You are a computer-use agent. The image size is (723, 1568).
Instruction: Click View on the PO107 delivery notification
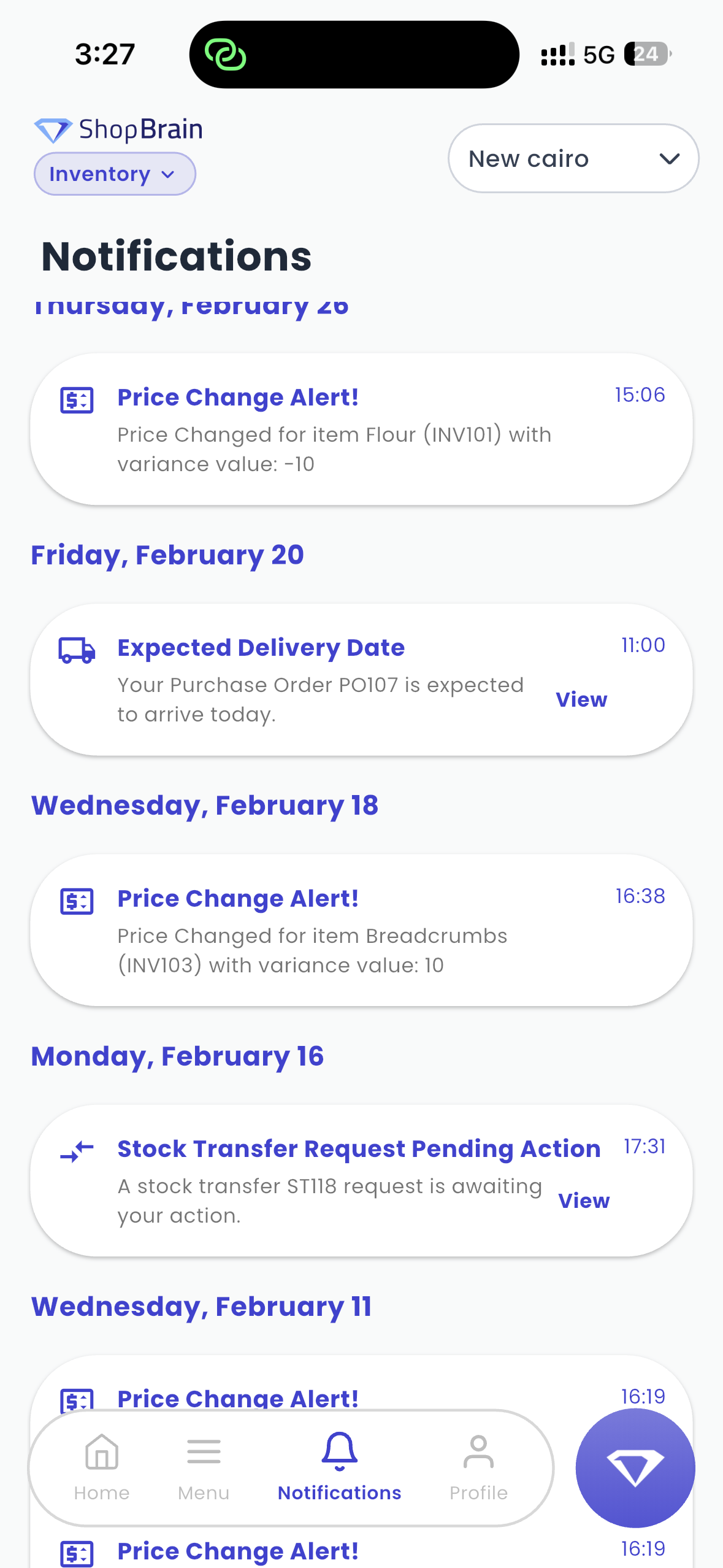pos(581,699)
